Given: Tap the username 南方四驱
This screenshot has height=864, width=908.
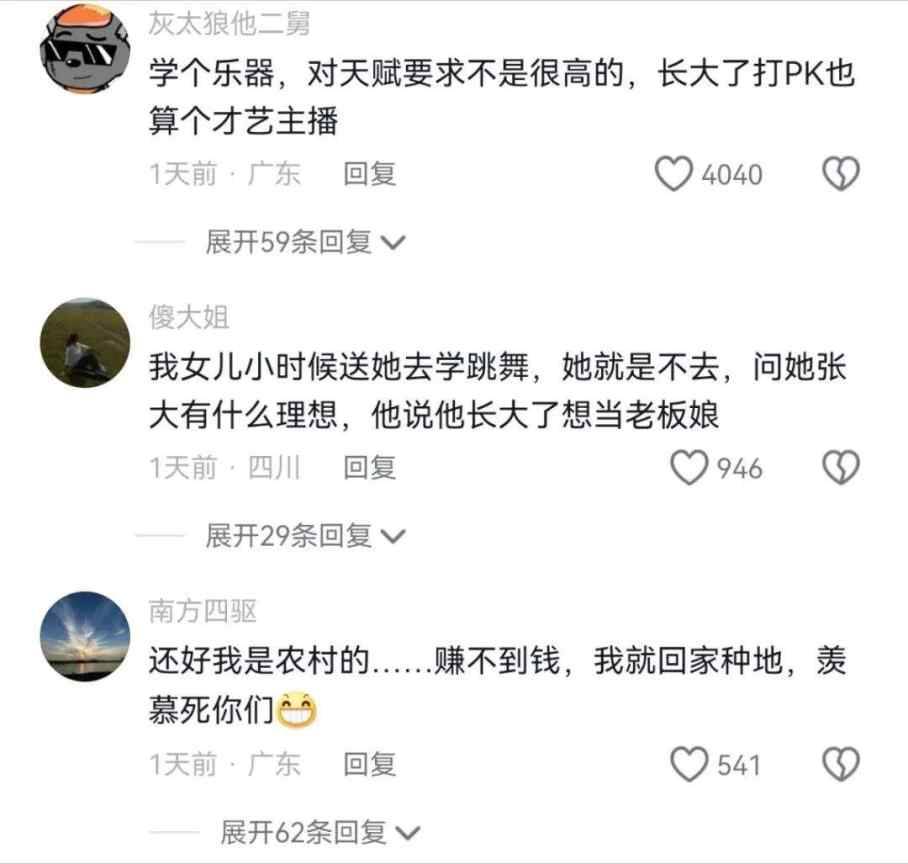Looking at the screenshot, I should pyautogui.click(x=203, y=612).
